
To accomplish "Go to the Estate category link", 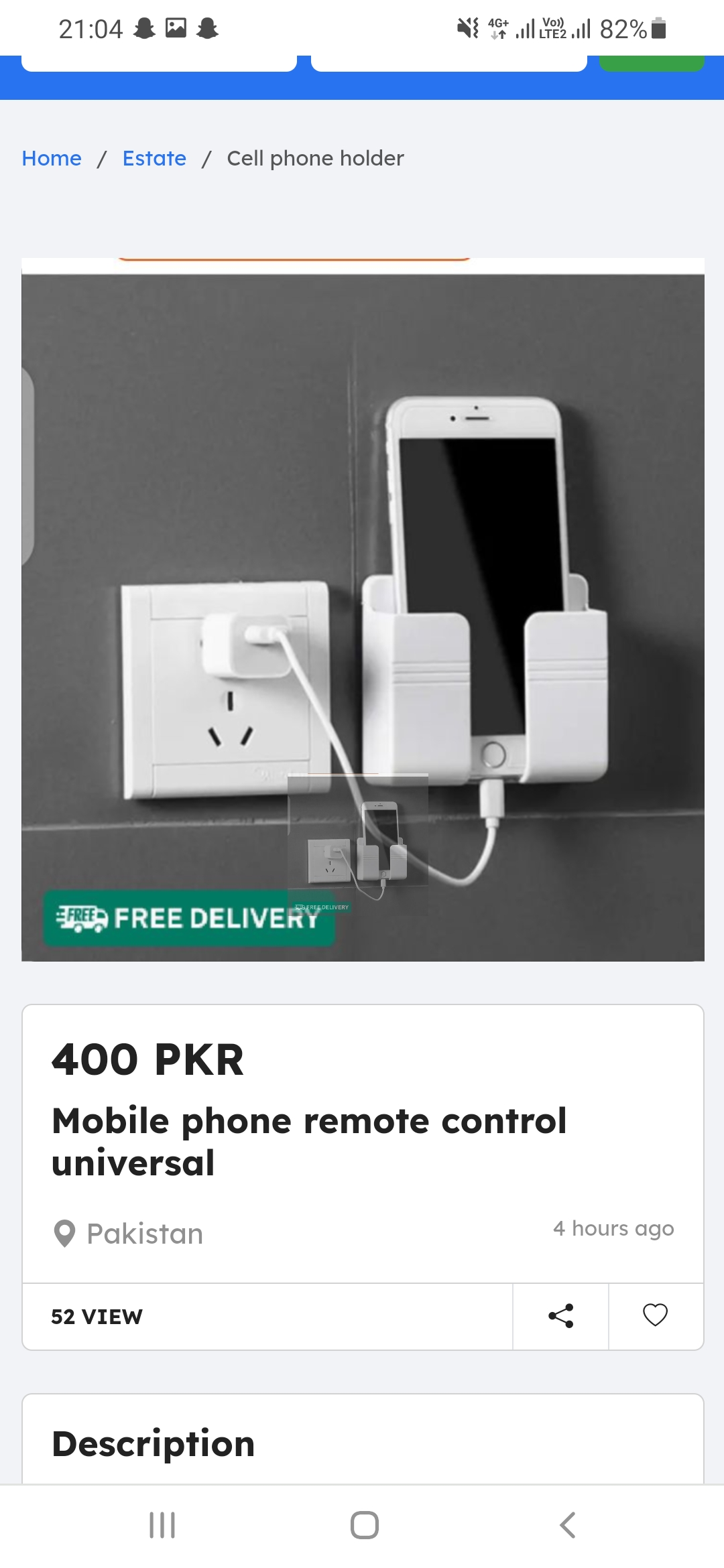I will coord(154,158).
